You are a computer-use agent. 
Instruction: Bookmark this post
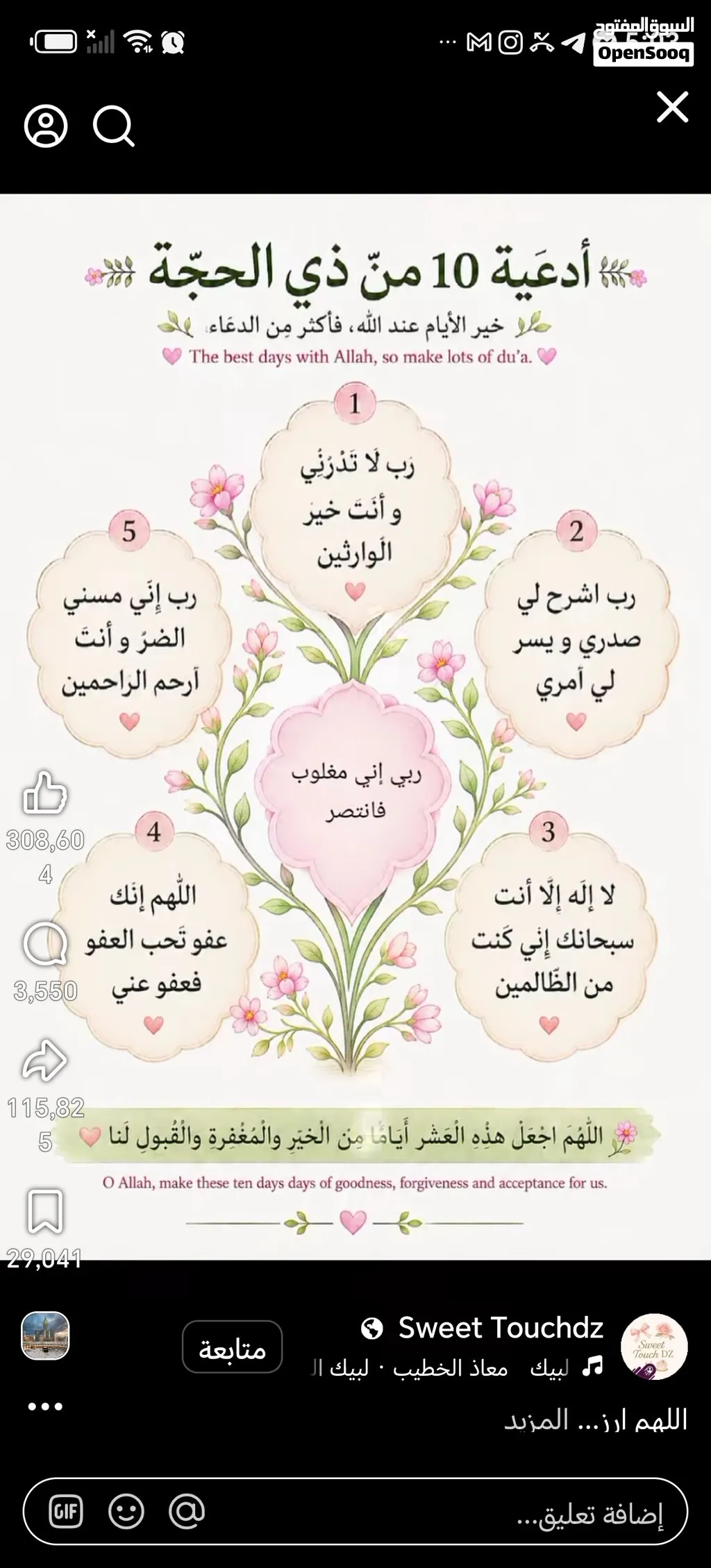coord(45,1211)
